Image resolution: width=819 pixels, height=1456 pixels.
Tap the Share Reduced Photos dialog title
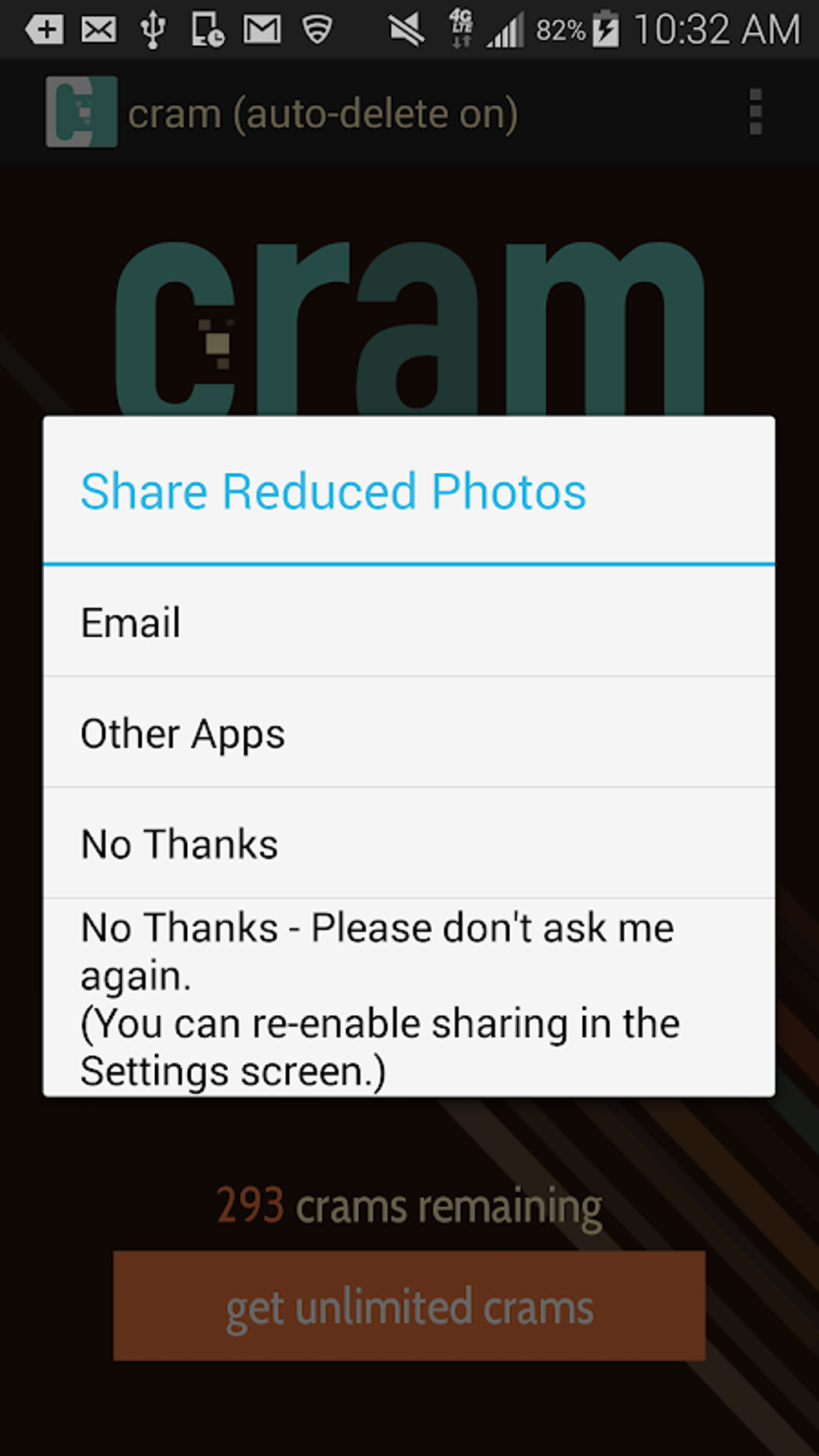[332, 491]
